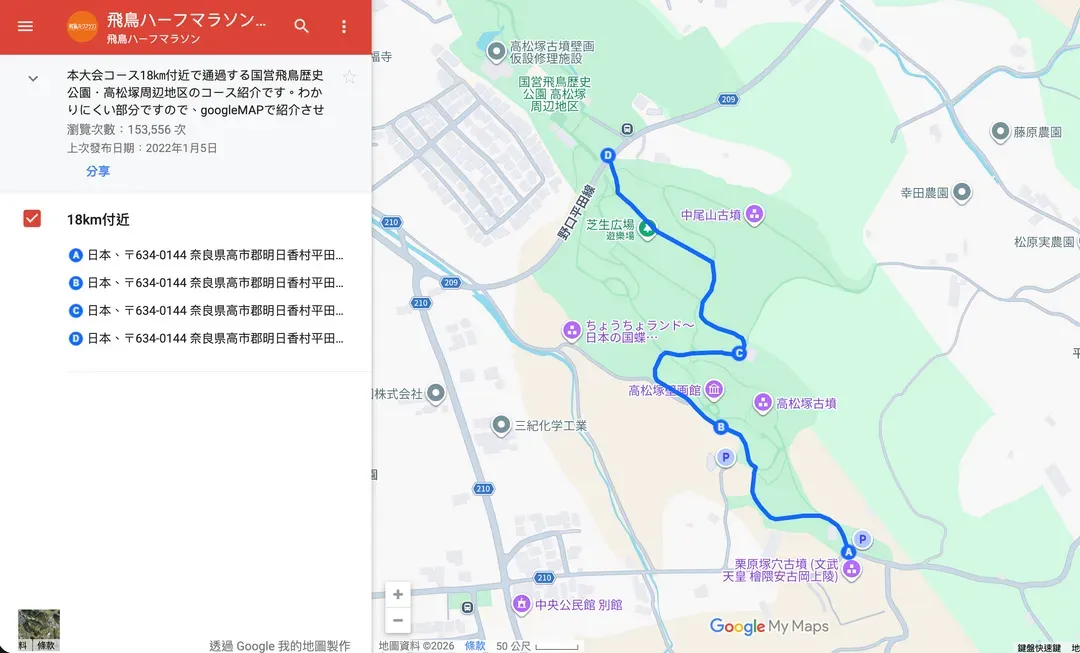Zoom in with the plus button
Image resolution: width=1080 pixels, height=653 pixels.
[398, 594]
